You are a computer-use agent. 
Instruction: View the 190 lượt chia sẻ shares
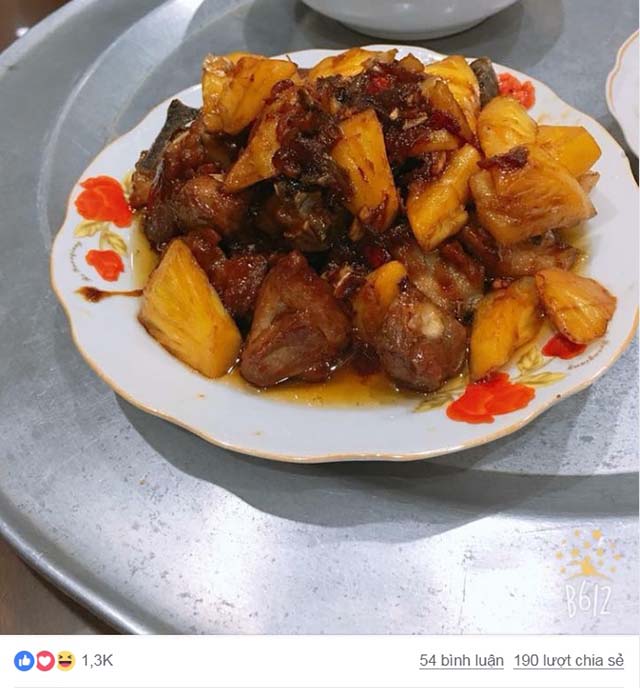point(568,661)
